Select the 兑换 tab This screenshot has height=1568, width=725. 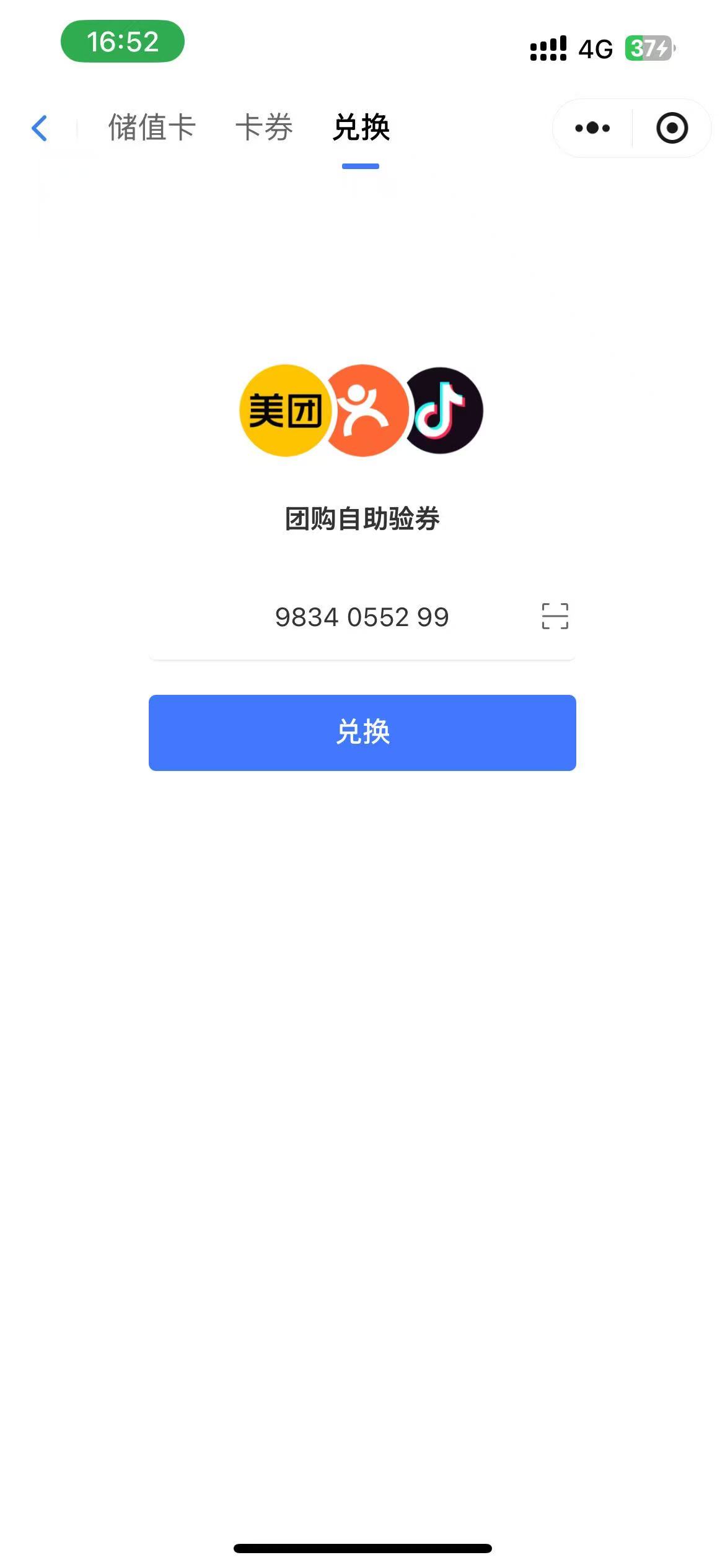coord(361,128)
